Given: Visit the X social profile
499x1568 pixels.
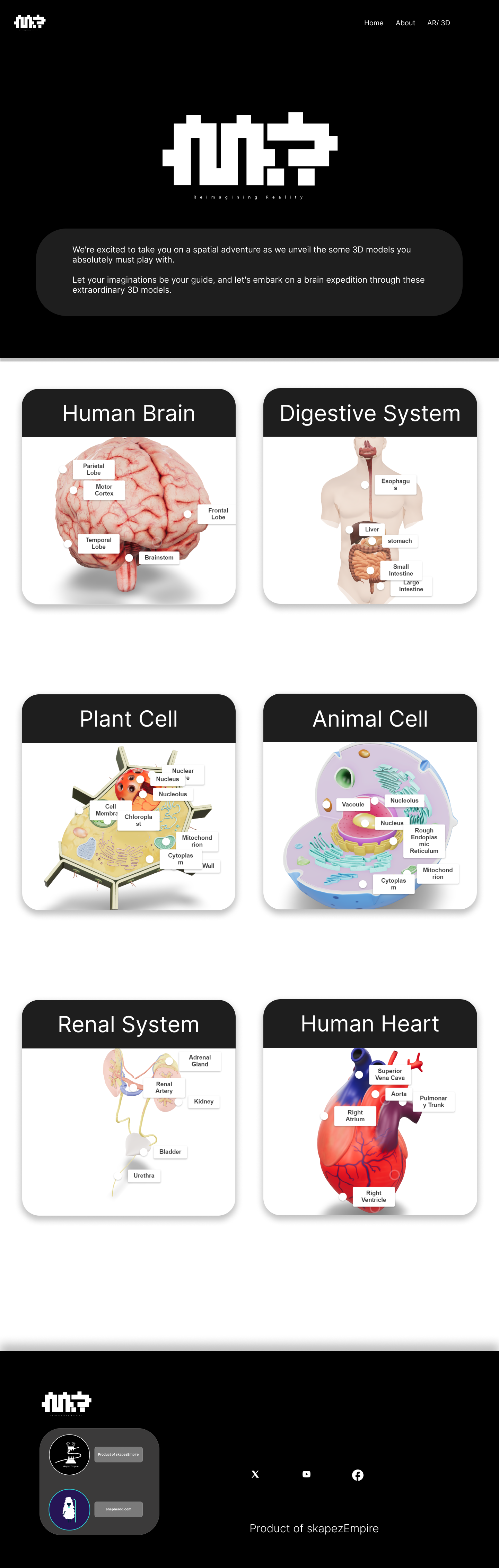Looking at the screenshot, I should point(255,1474).
